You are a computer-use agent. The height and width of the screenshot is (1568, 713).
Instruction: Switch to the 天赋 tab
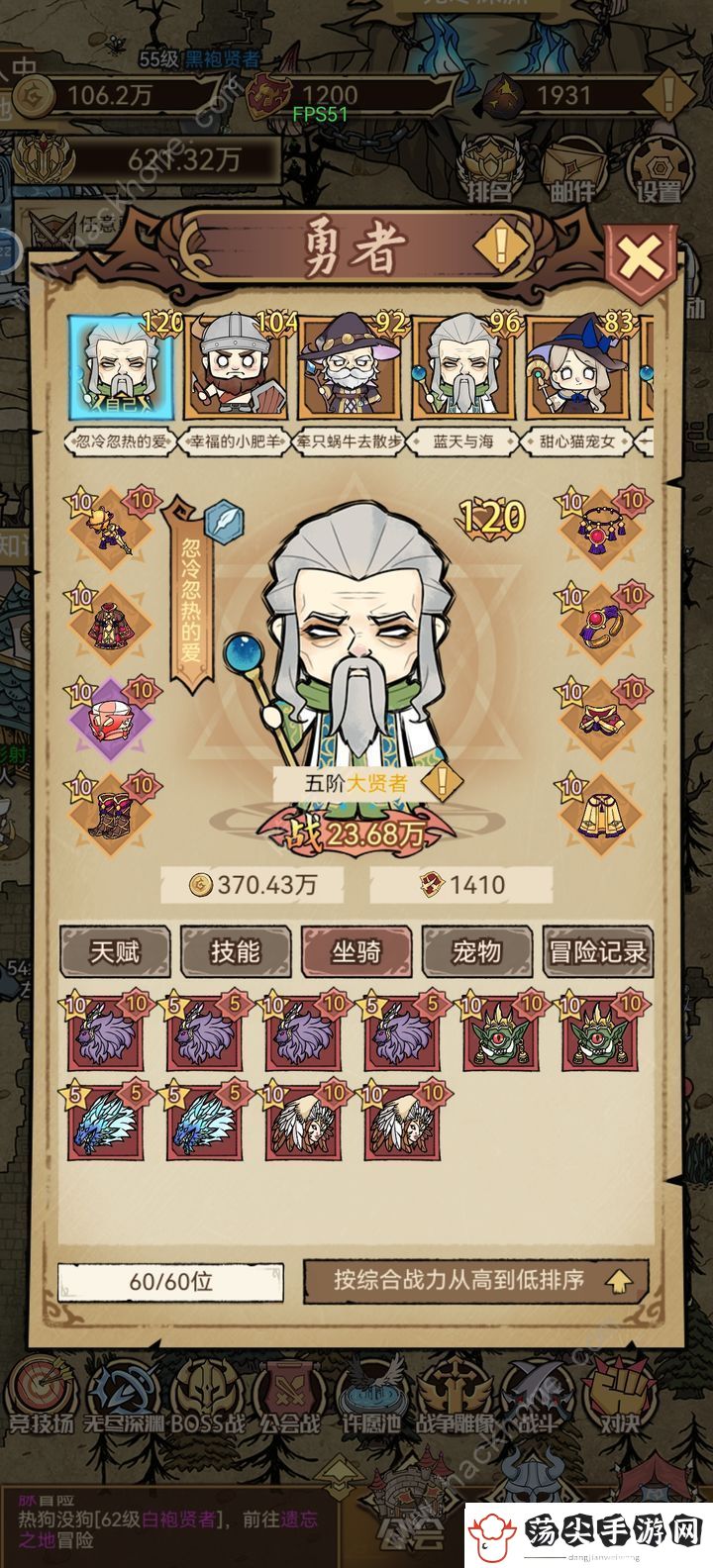click(x=115, y=952)
